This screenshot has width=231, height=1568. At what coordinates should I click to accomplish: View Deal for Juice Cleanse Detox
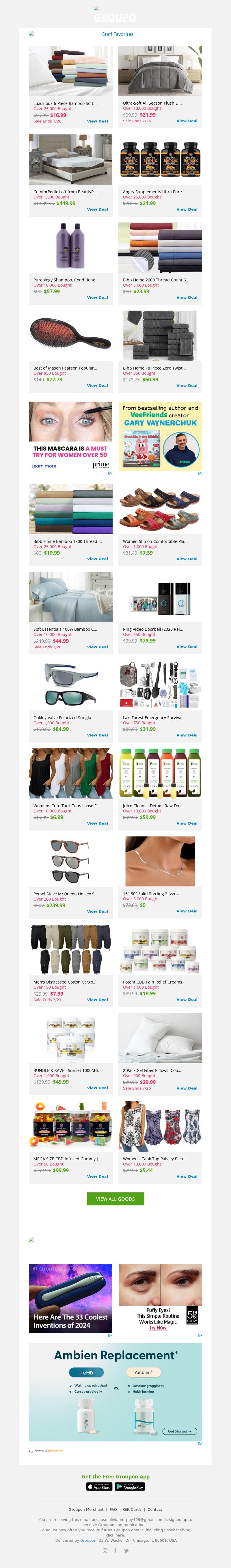point(187,823)
